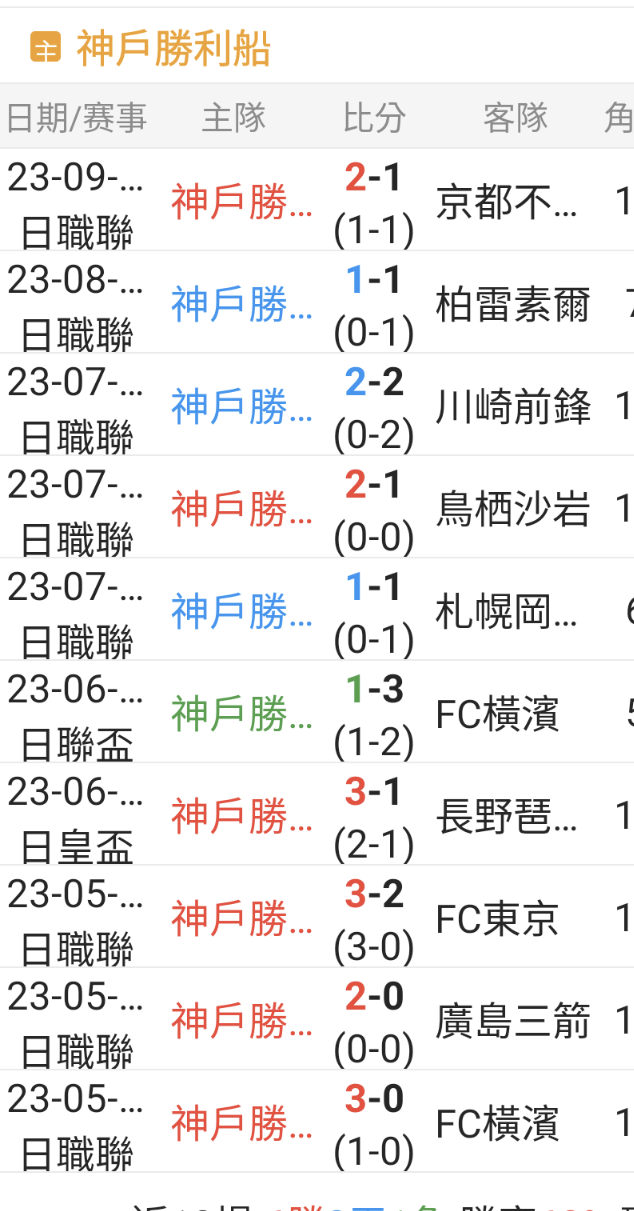Screen dimensions: 634x1211
Task: View the 3-1 日皇盃 match against 長野琶
Action: pyautogui.click(x=317, y=817)
